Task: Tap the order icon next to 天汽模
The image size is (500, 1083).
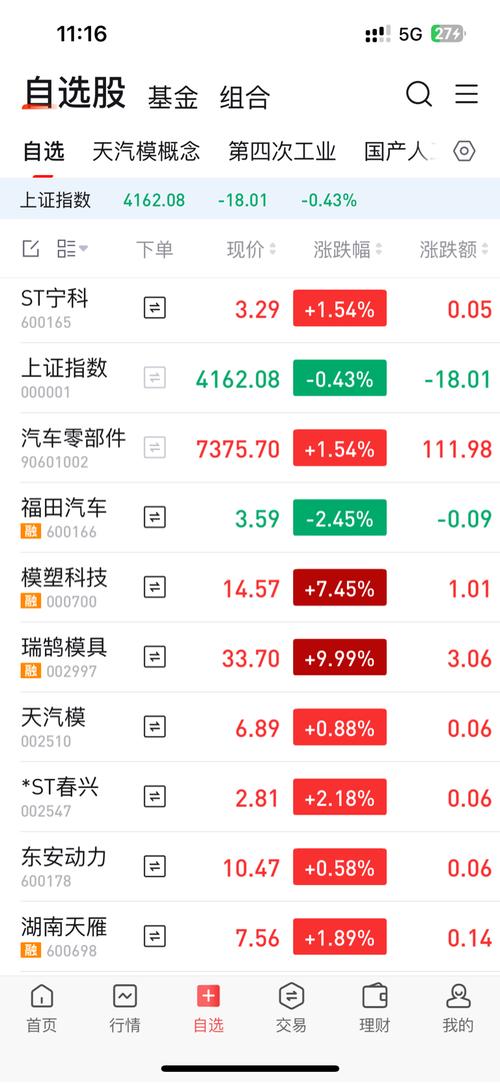Action: (x=155, y=727)
